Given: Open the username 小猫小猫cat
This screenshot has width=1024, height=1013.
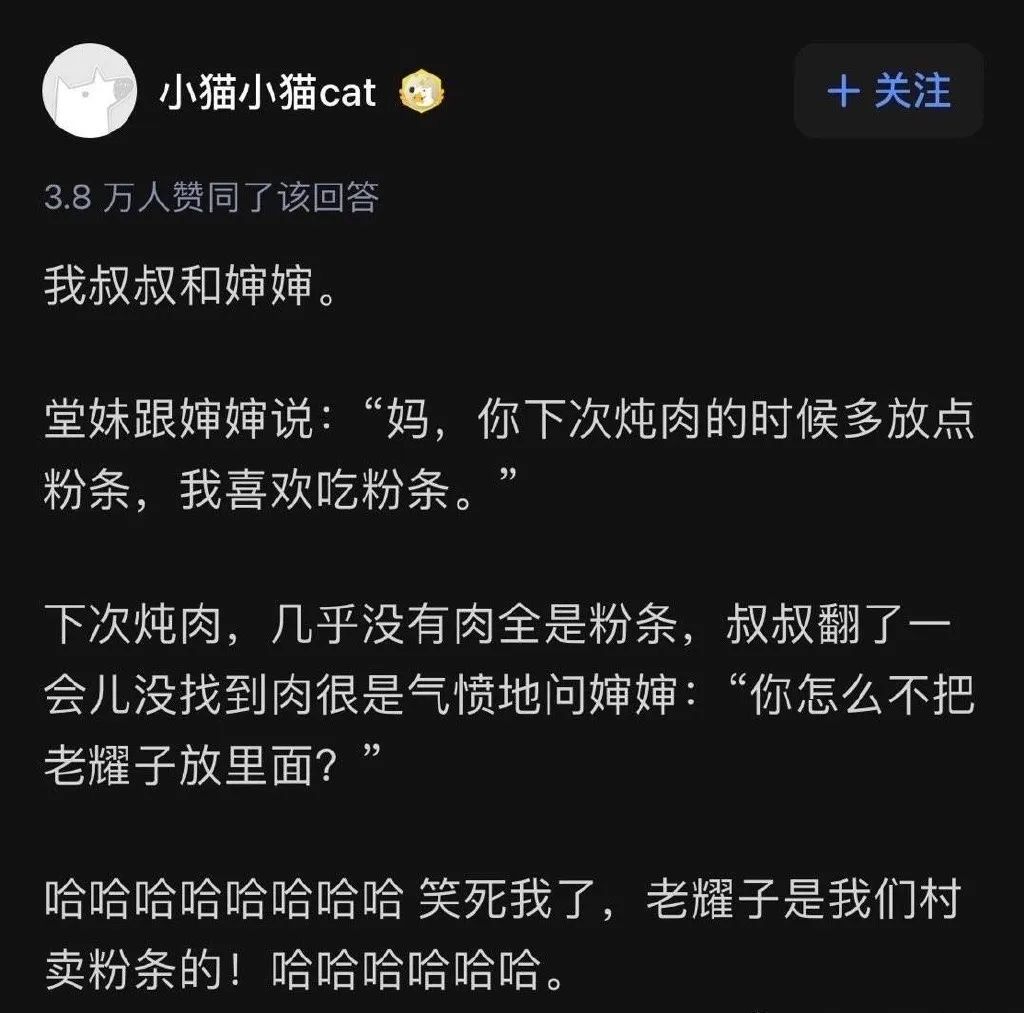Looking at the screenshot, I should click(267, 93).
